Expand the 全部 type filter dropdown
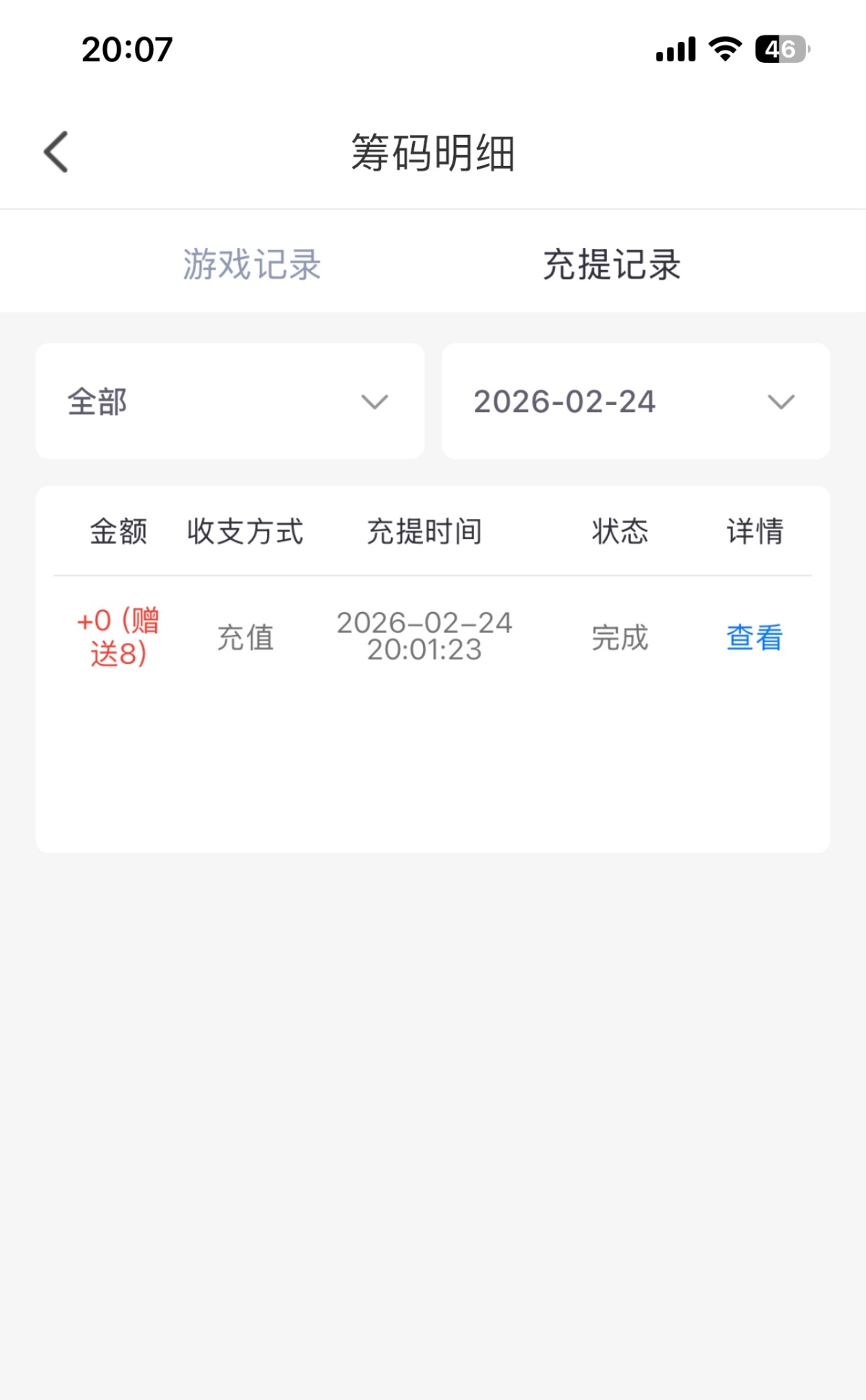866x1400 pixels. tap(229, 401)
